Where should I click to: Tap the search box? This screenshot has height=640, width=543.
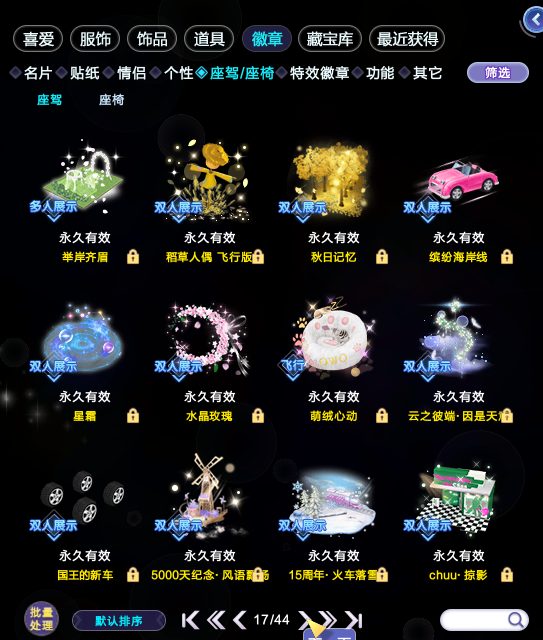[484, 620]
